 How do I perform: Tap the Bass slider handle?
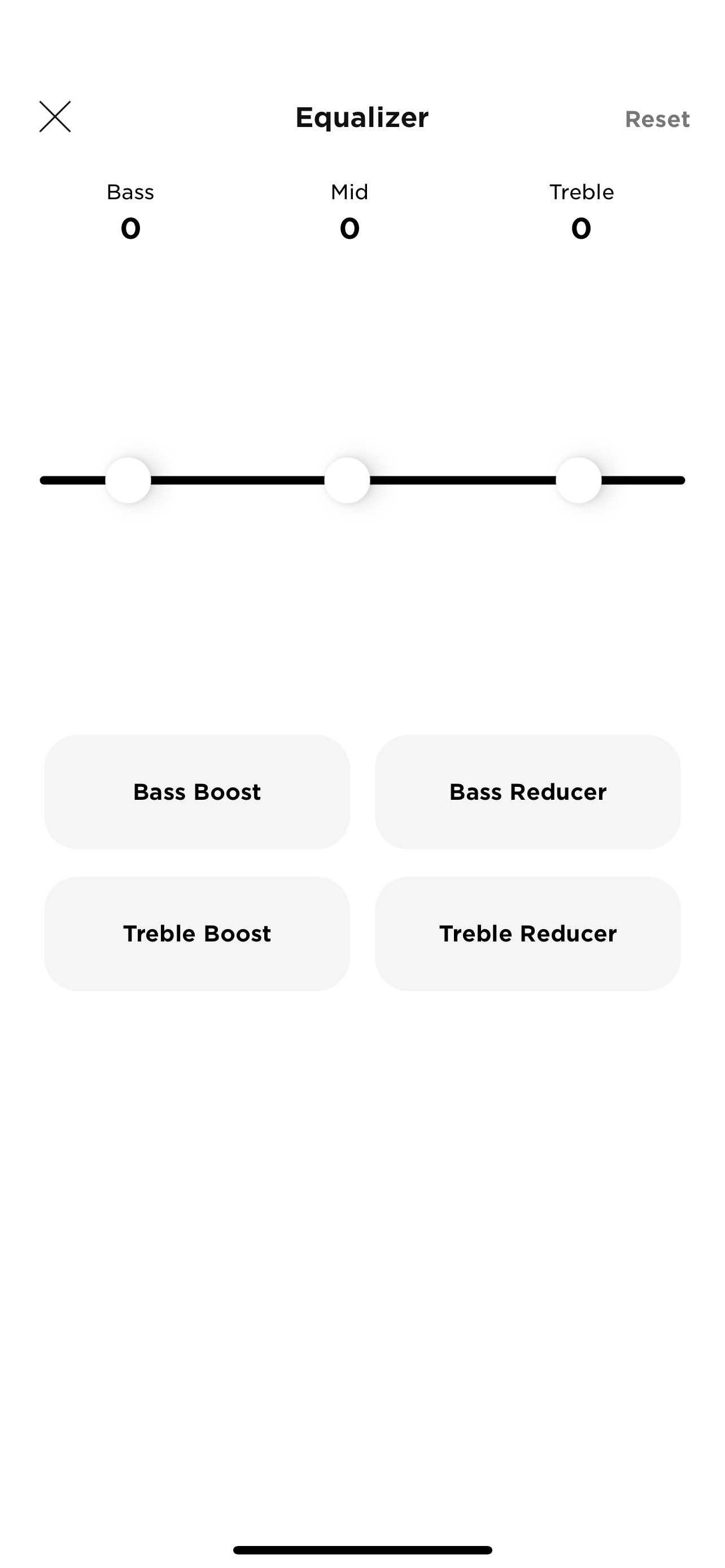point(128,480)
